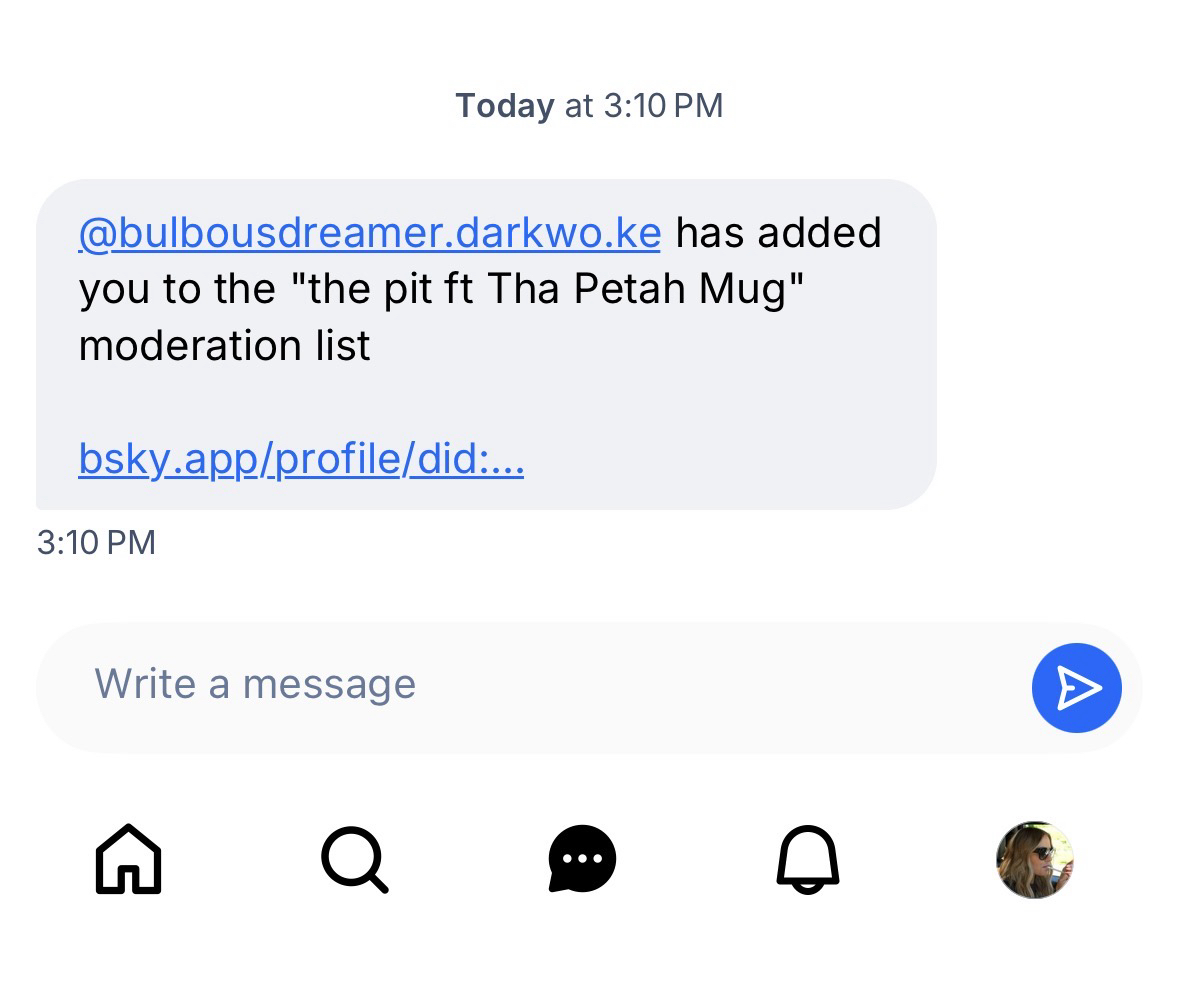This screenshot has width=1179, height=1002.
Task: Open your profile from the avatar tab
Action: (x=1034, y=860)
